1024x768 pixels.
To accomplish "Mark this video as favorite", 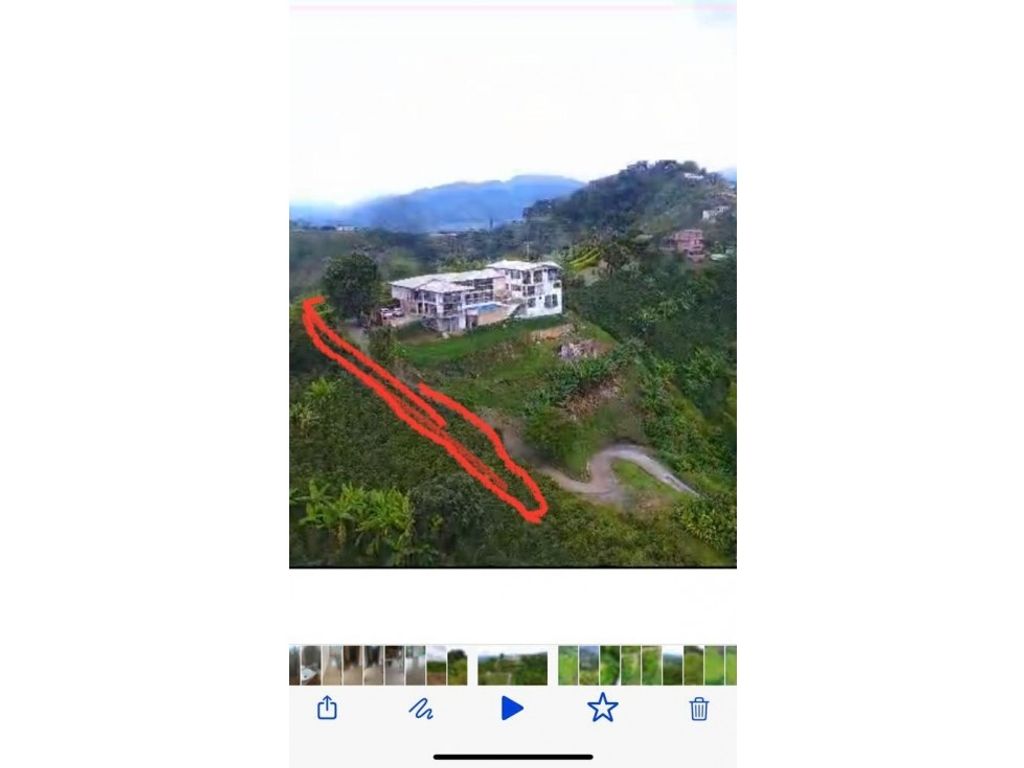I will pyautogui.click(x=602, y=708).
